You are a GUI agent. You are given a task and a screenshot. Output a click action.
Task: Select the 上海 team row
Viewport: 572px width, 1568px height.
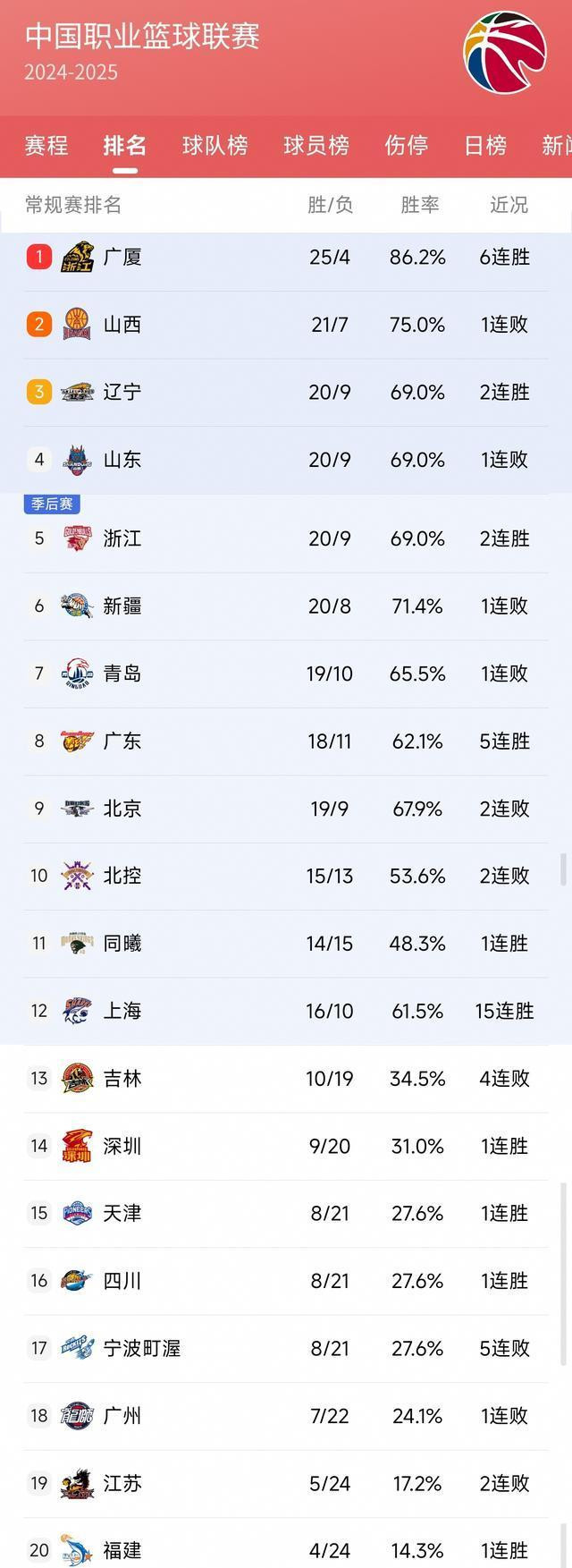[x=286, y=1011]
